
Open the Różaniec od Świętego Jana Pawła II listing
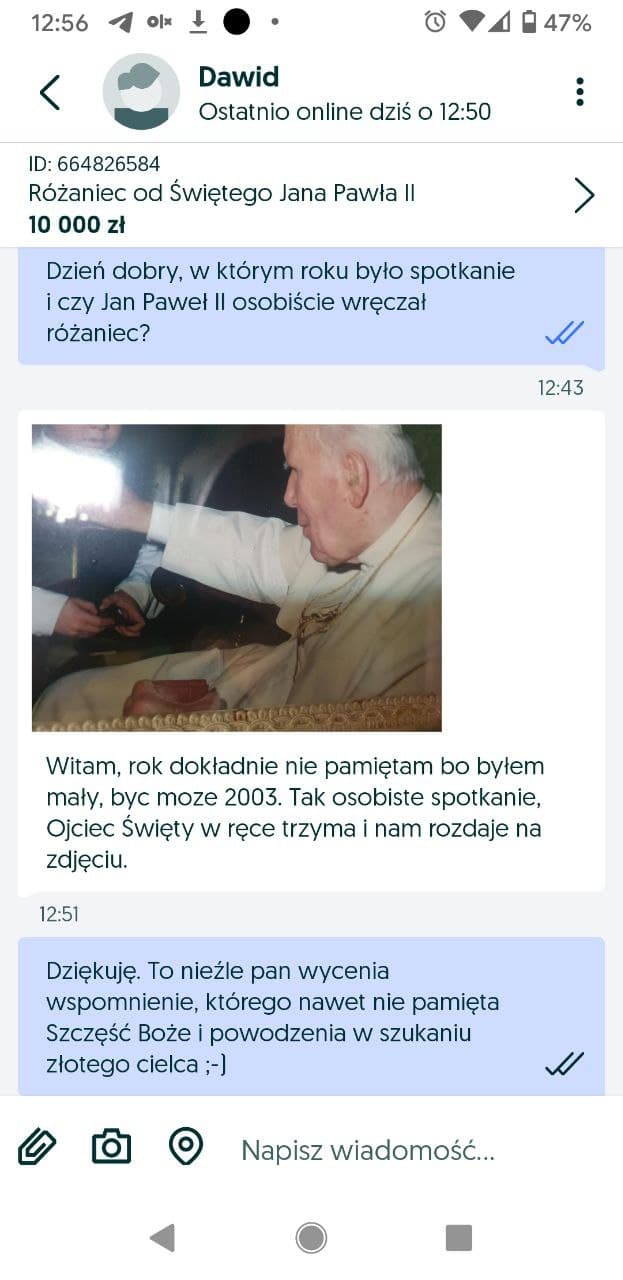311,195
